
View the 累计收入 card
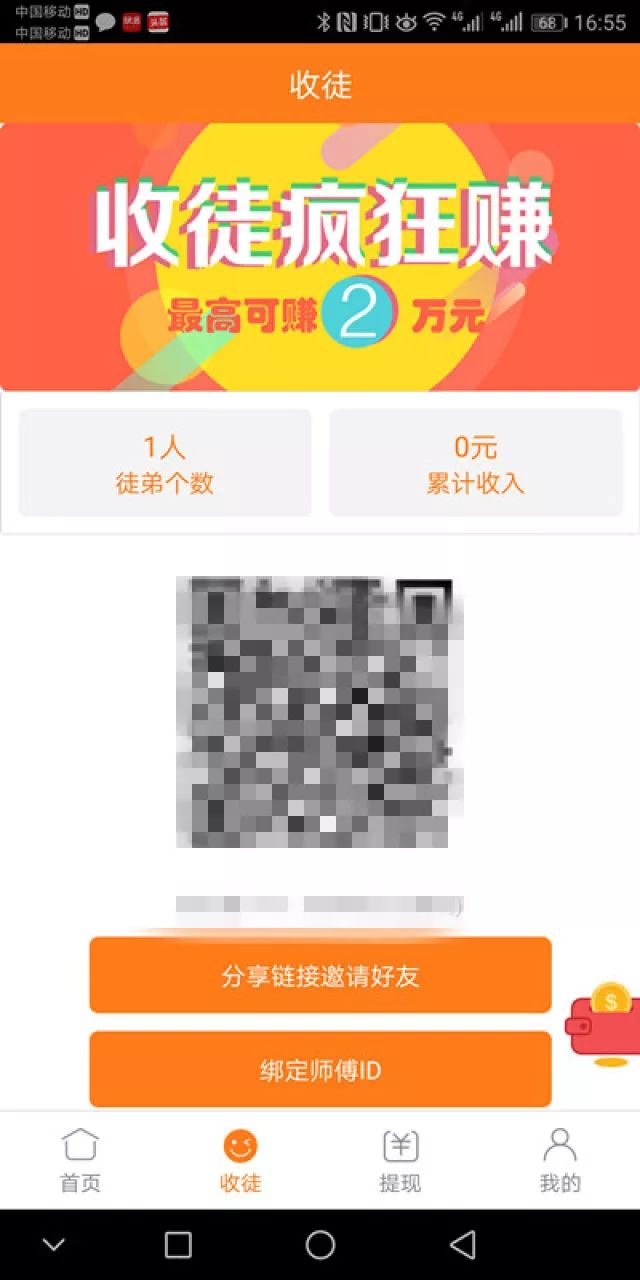(x=476, y=463)
